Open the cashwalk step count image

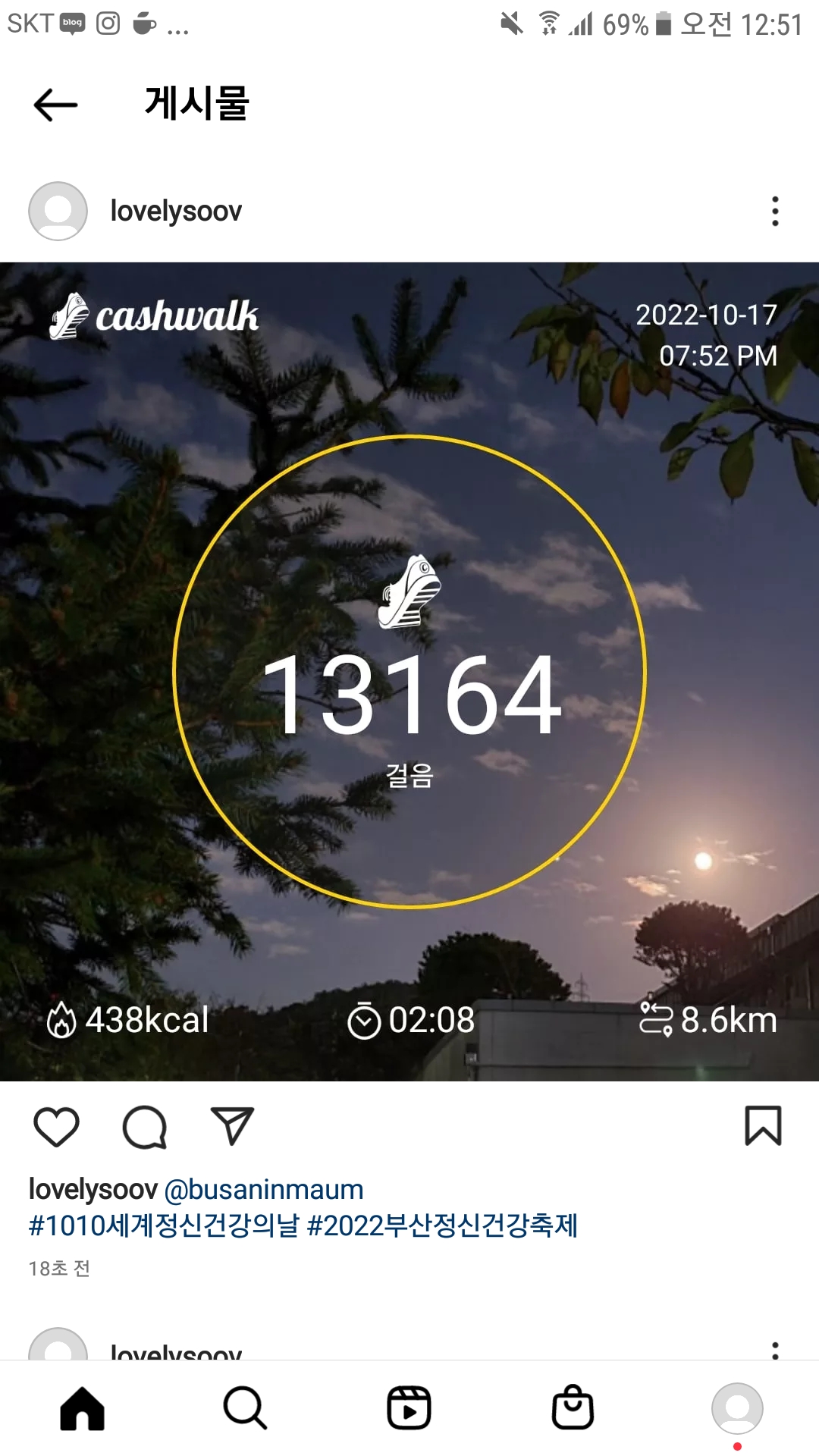pyautogui.click(x=409, y=671)
